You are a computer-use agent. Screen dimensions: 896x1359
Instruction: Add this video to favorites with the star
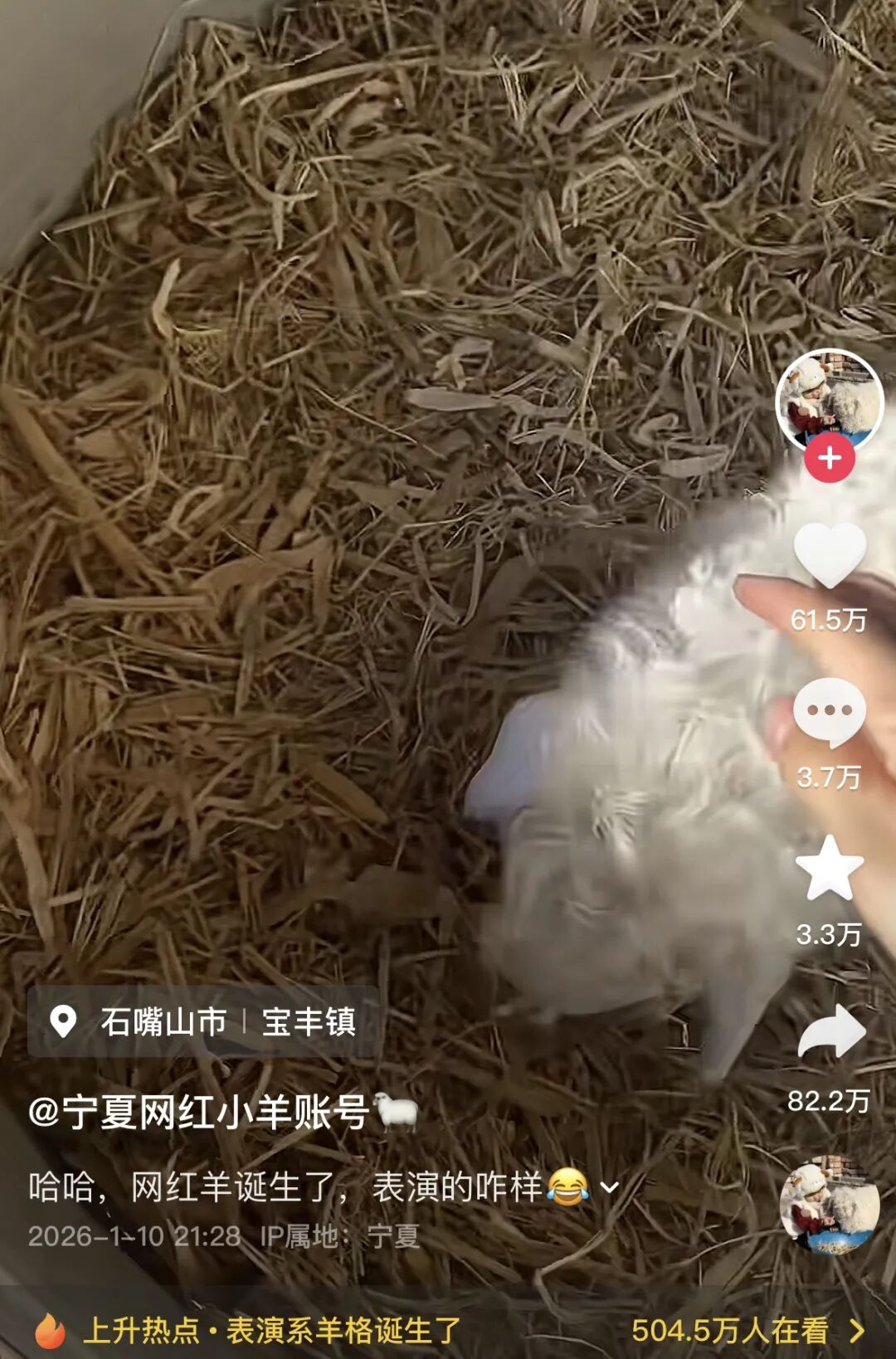coord(830,868)
